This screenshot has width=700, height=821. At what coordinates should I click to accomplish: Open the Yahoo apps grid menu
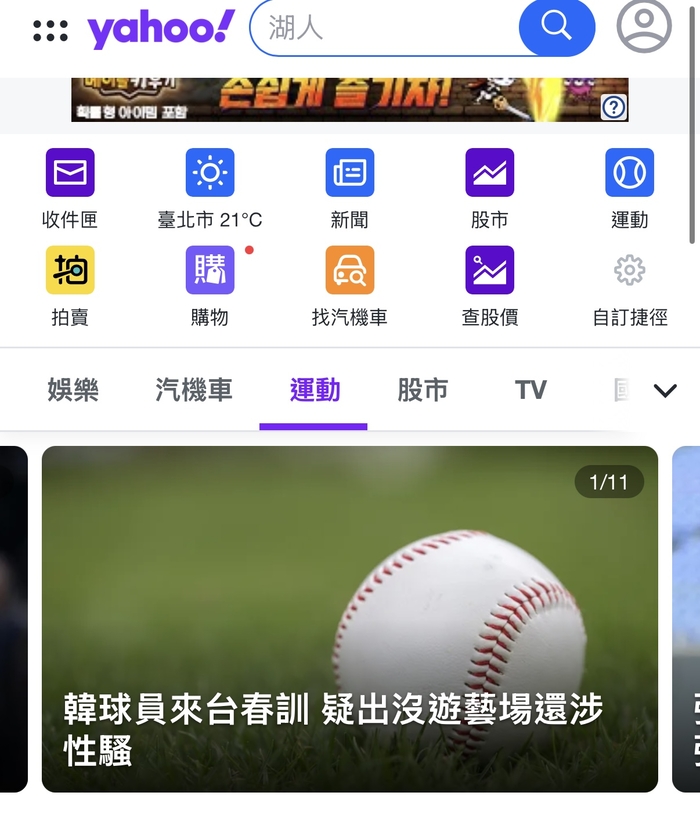point(50,30)
